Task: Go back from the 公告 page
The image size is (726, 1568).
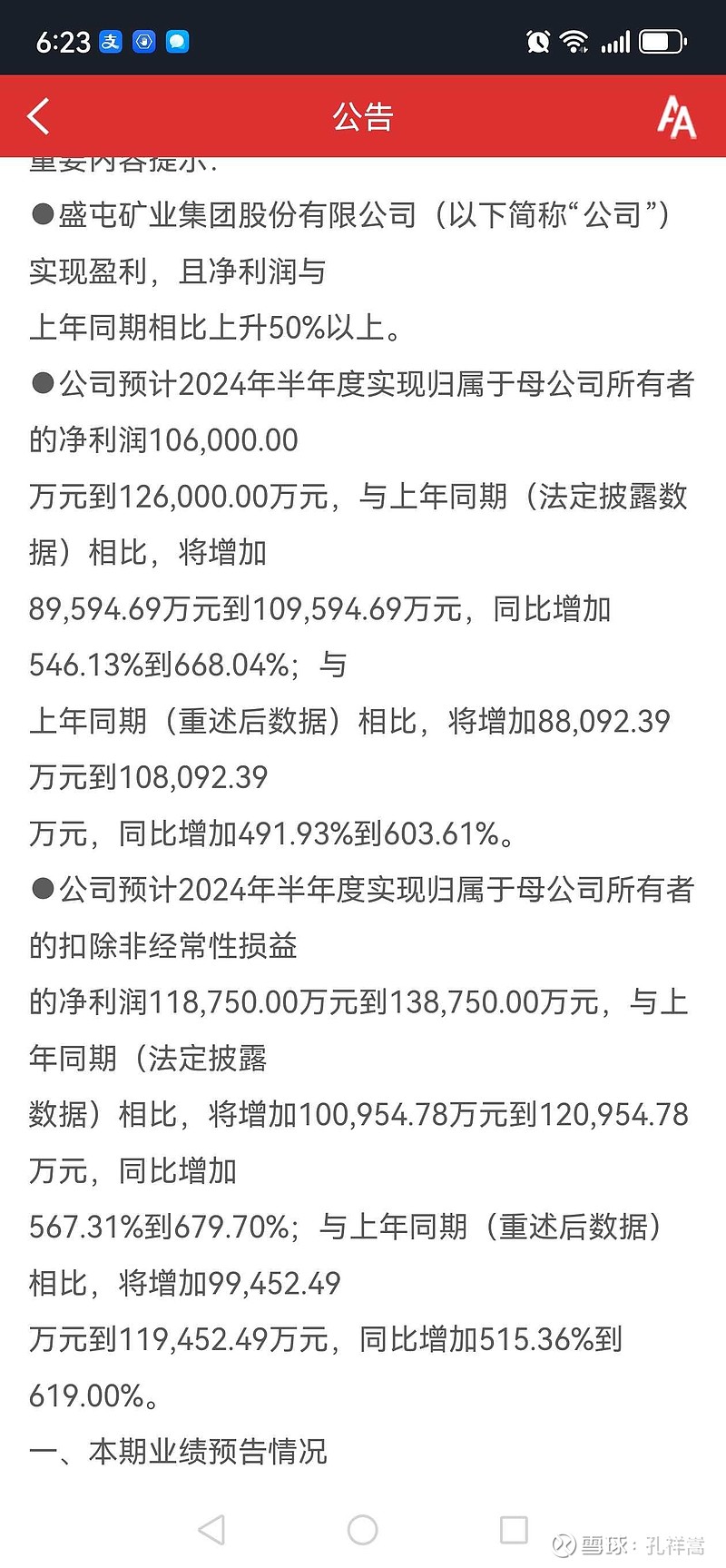Action: (x=38, y=117)
